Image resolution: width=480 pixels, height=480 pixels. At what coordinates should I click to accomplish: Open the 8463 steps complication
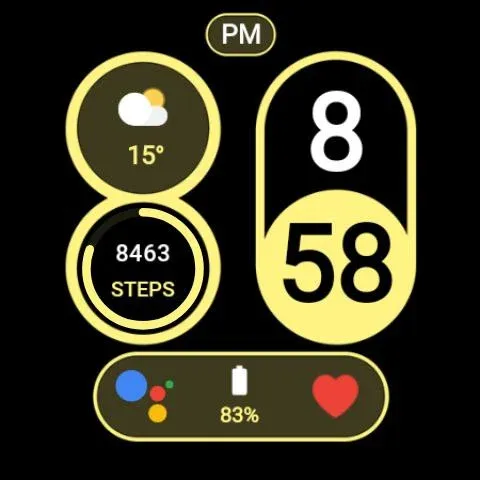tap(143, 270)
